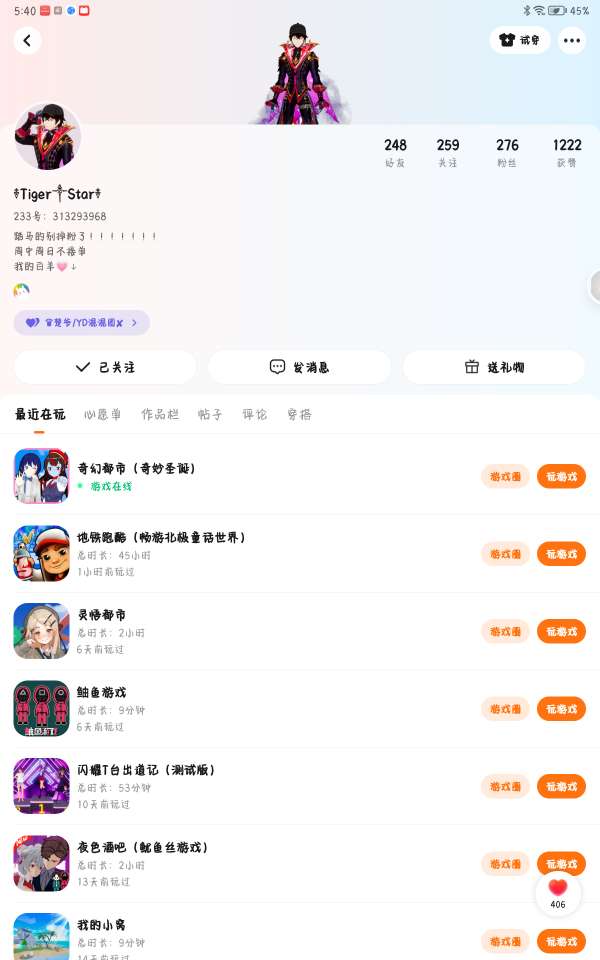Switch to the 穿搭 tab
This screenshot has height=960, width=600.
[299, 414]
